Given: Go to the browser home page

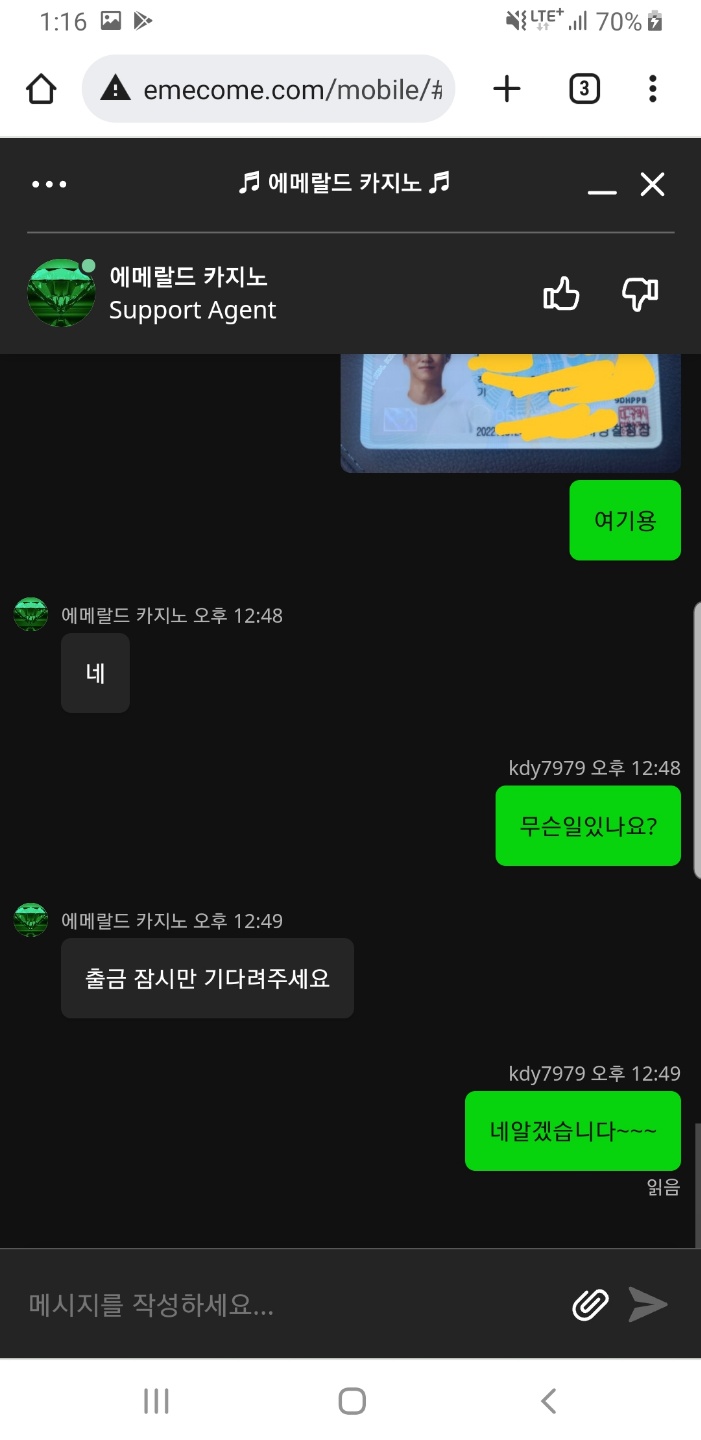Looking at the screenshot, I should pos(40,90).
